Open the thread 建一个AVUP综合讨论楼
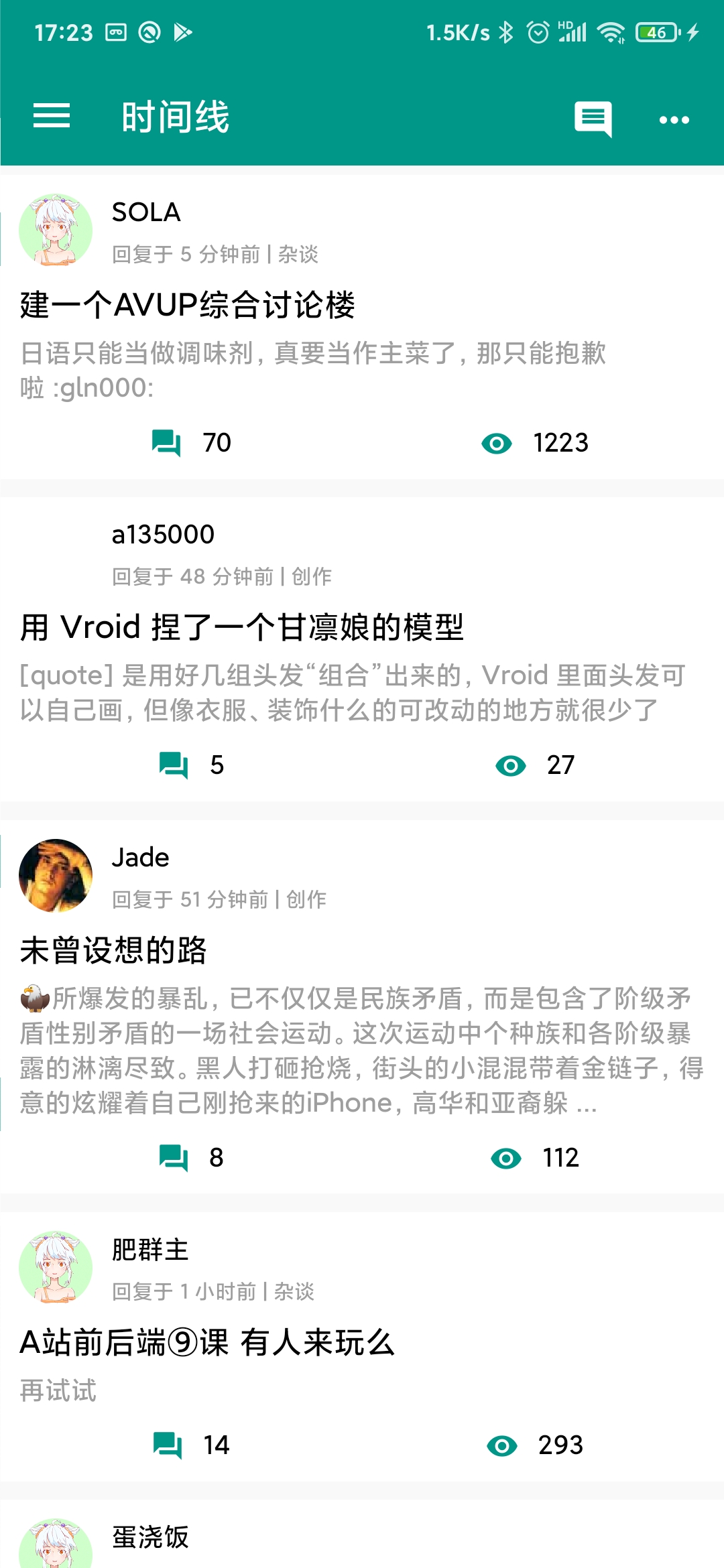 [x=188, y=306]
